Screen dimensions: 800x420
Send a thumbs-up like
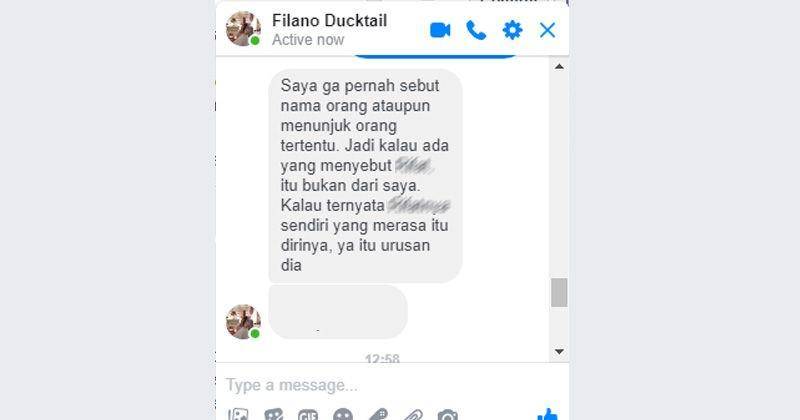click(x=547, y=414)
